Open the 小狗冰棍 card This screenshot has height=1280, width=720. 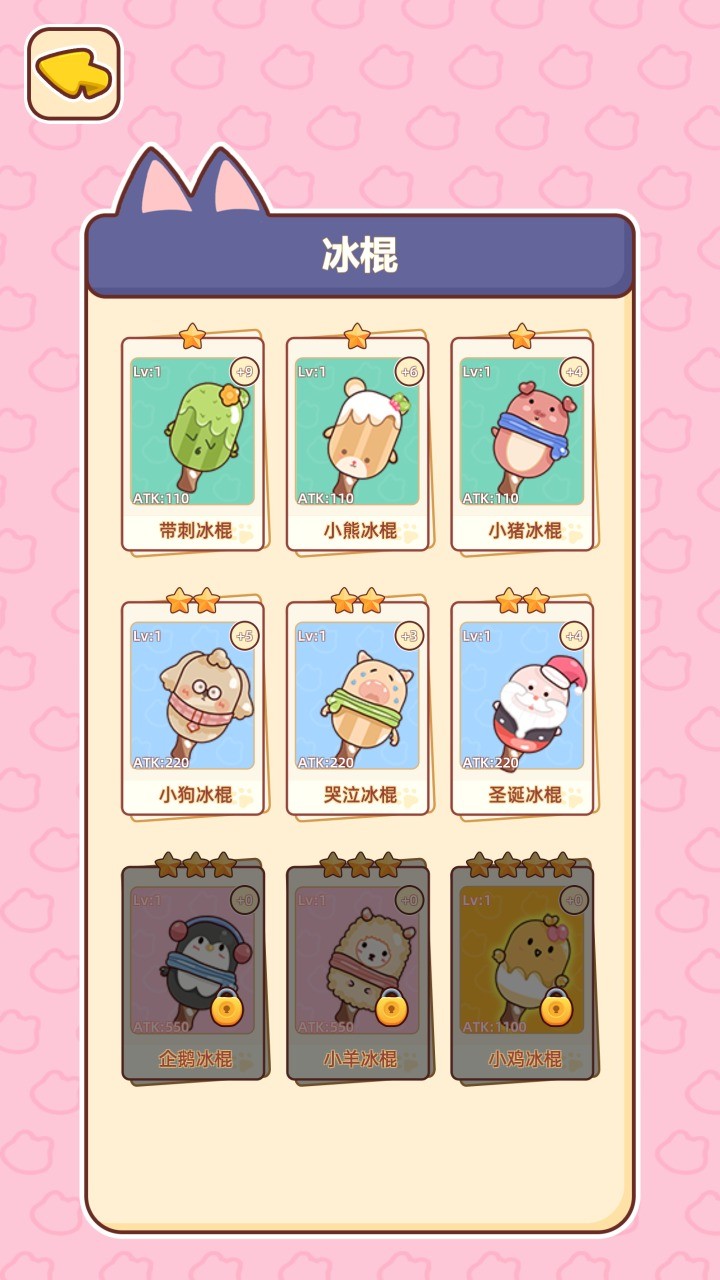[x=193, y=707]
